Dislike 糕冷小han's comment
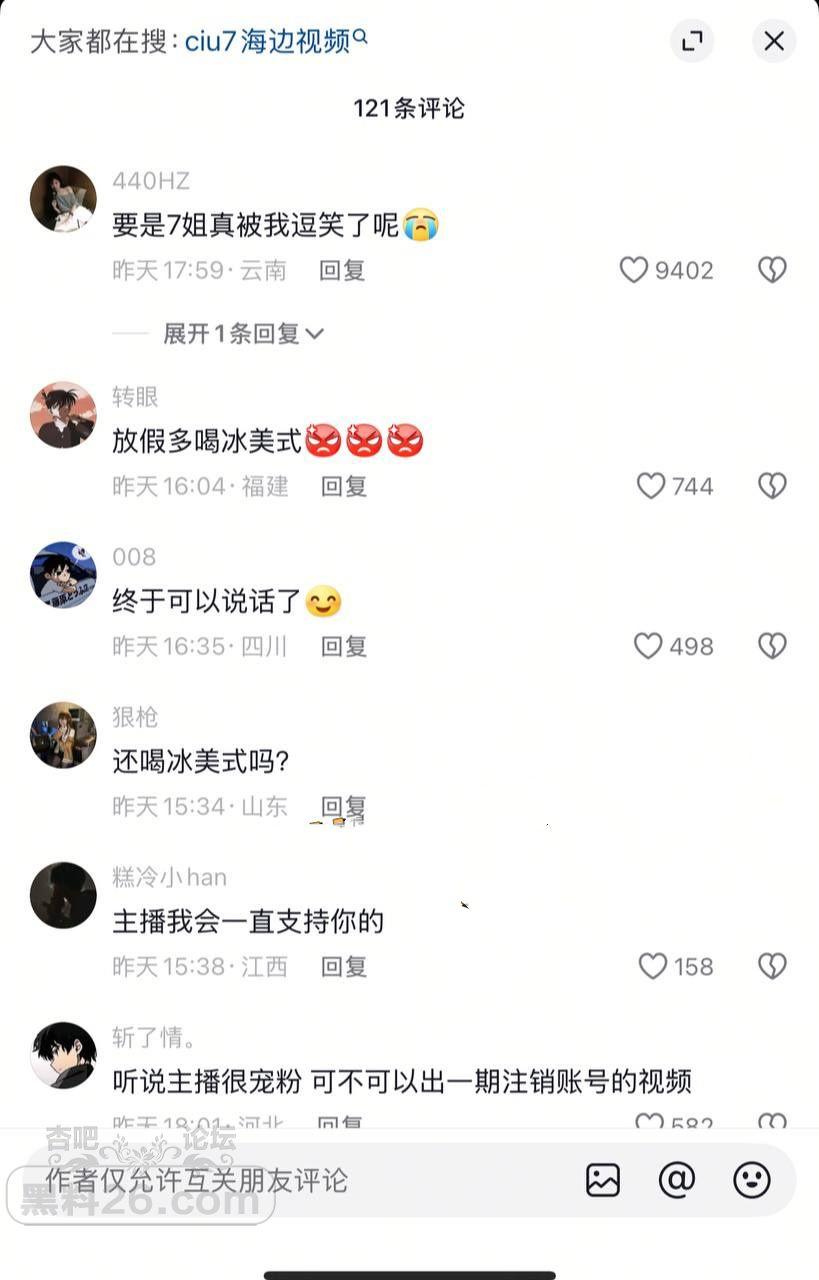Image resolution: width=819 pixels, height=1280 pixels. (772, 966)
